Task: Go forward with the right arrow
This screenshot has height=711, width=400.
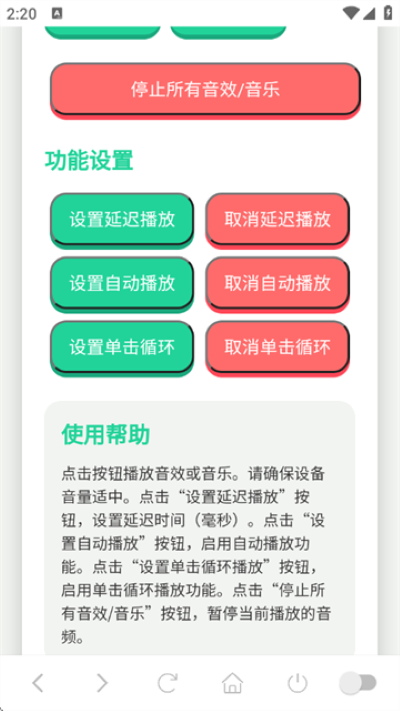Action: [x=102, y=683]
